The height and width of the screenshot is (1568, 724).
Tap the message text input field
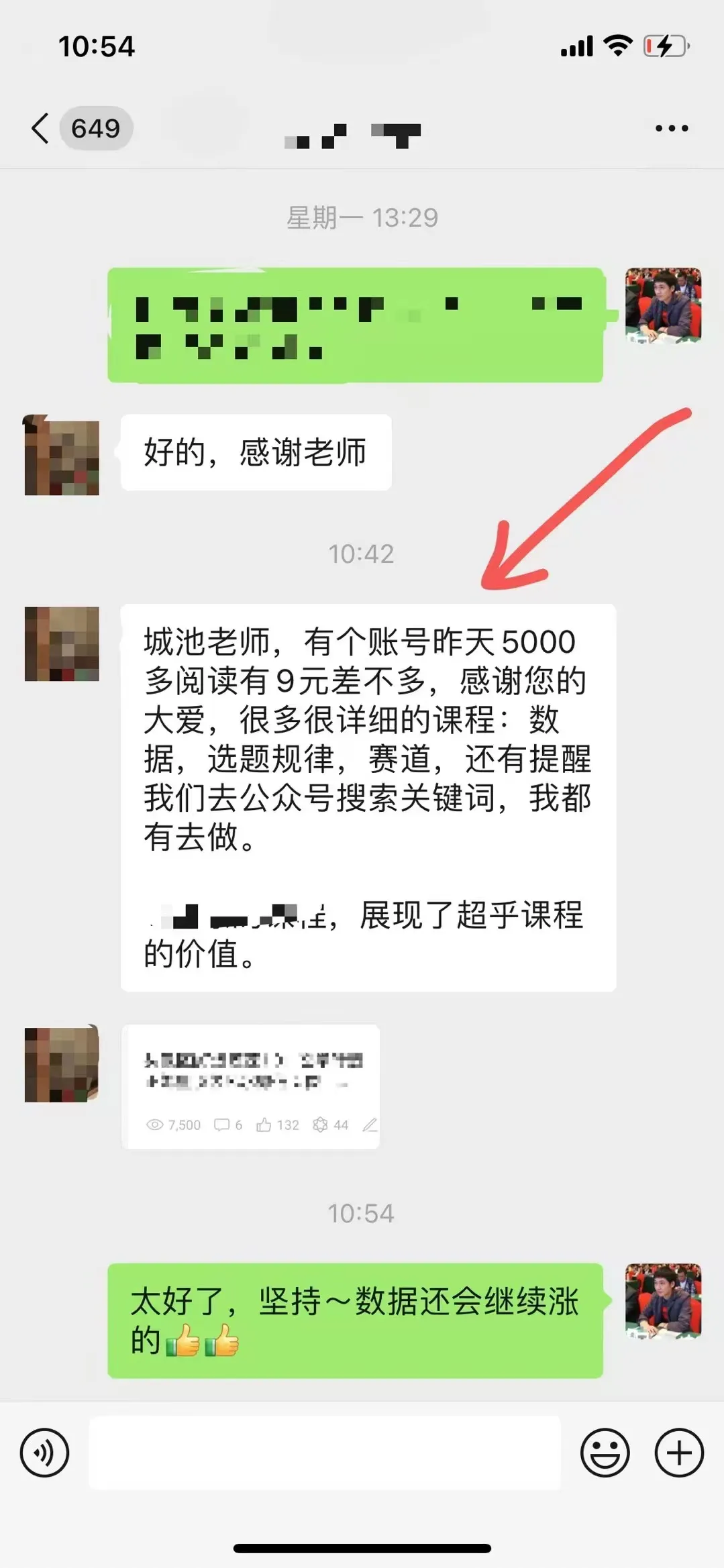coord(325,1453)
